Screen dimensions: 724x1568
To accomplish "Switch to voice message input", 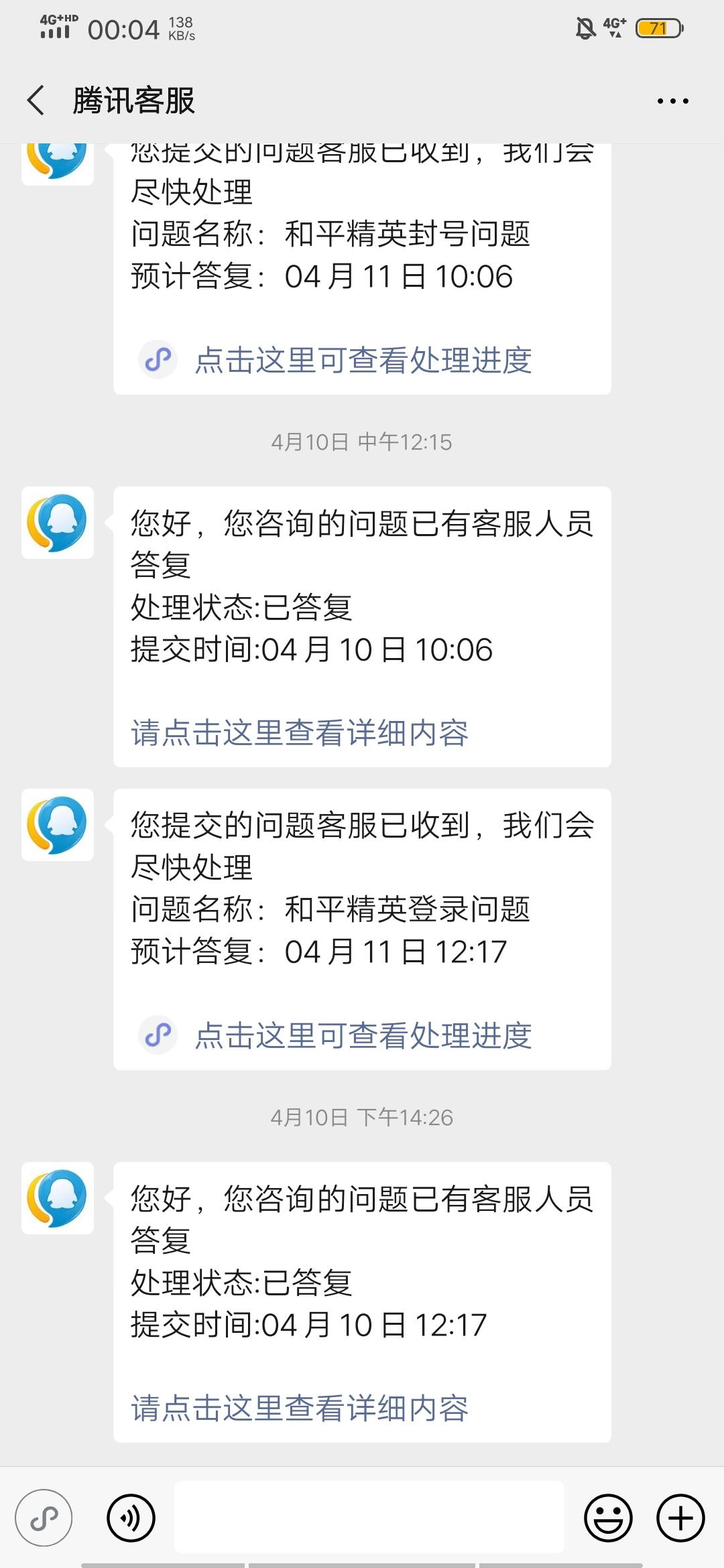I will [131, 1518].
